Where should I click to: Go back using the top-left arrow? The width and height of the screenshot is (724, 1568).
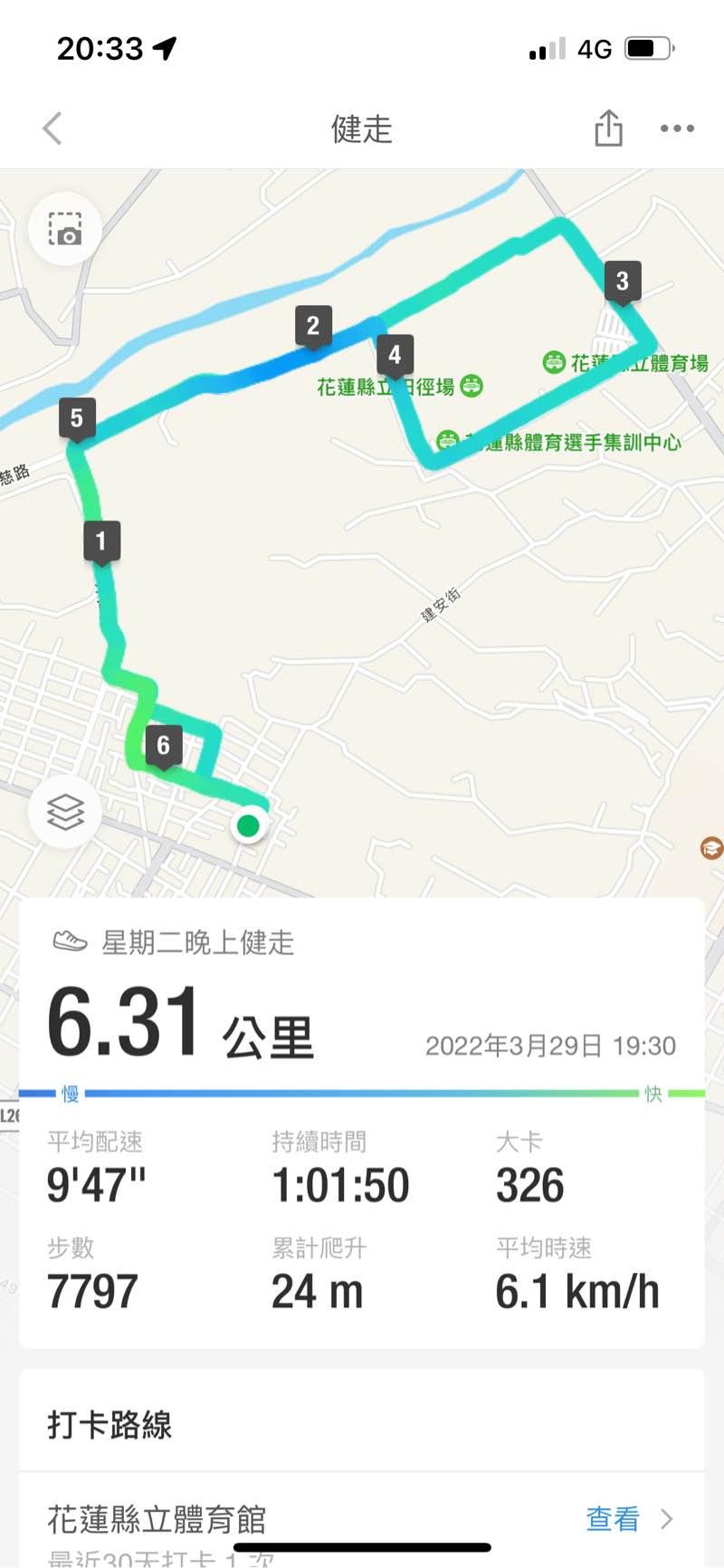pyautogui.click(x=52, y=129)
